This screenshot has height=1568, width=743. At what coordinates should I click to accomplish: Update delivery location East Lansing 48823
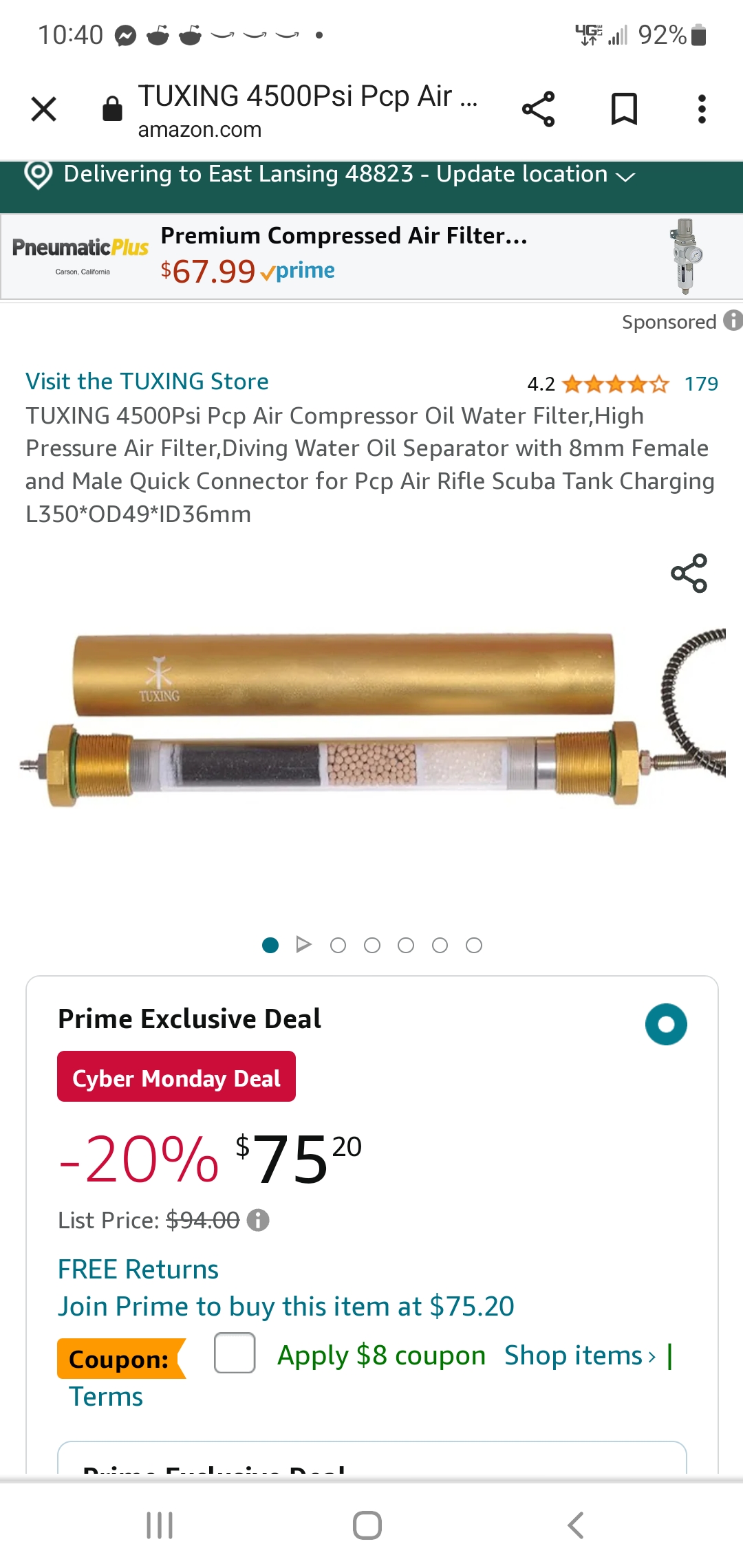pyautogui.click(x=349, y=175)
